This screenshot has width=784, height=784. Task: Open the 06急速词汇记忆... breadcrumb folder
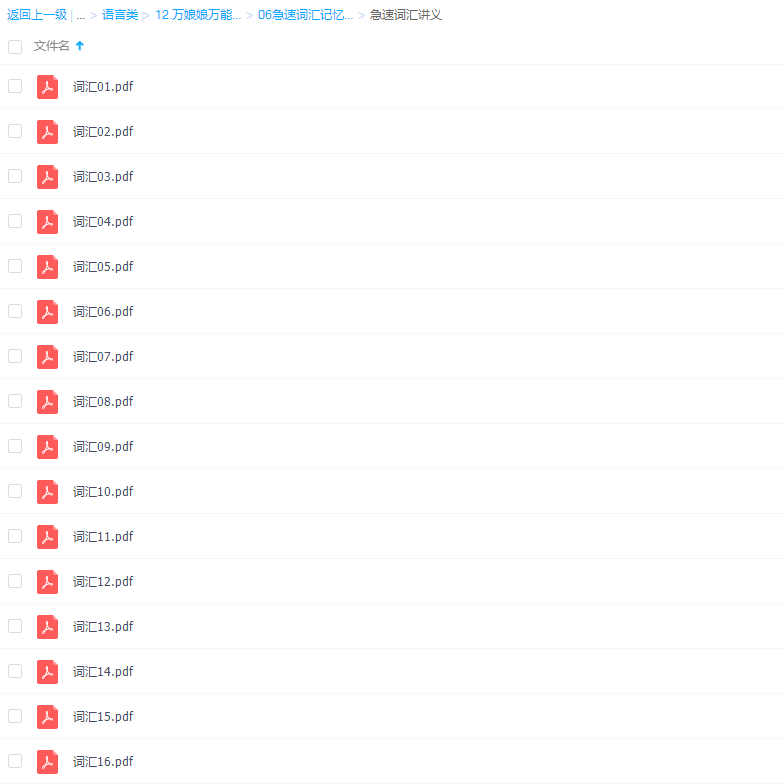click(305, 15)
